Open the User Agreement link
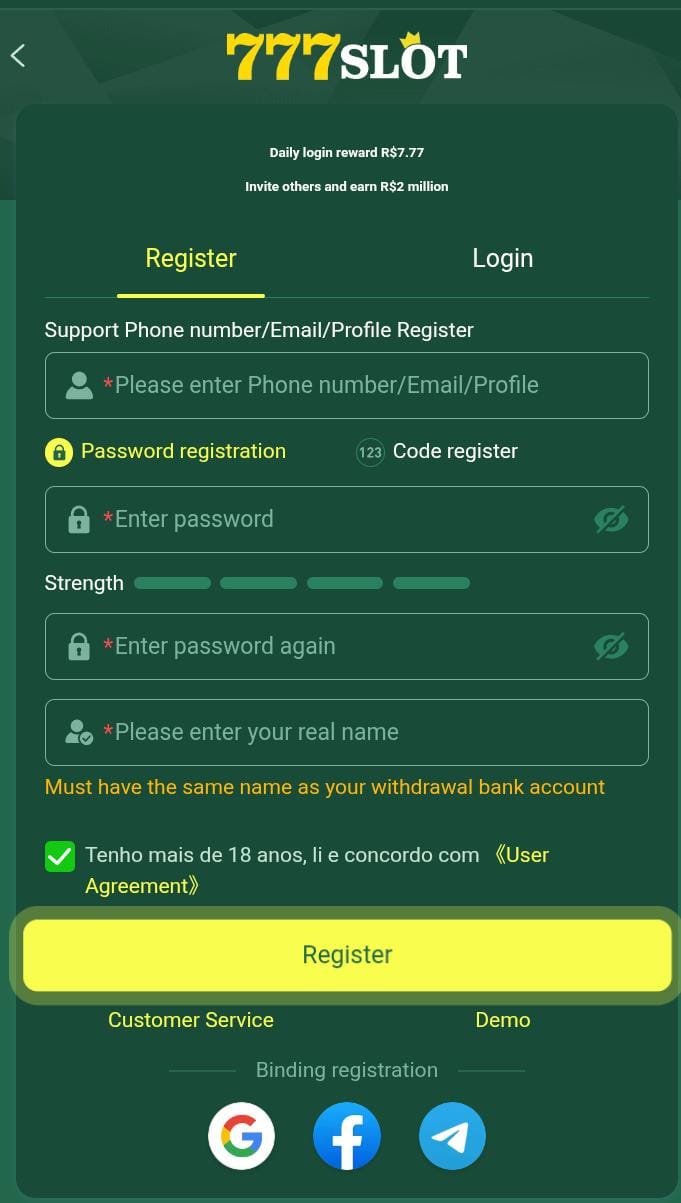Viewport: 681px width, 1203px height. (x=520, y=855)
